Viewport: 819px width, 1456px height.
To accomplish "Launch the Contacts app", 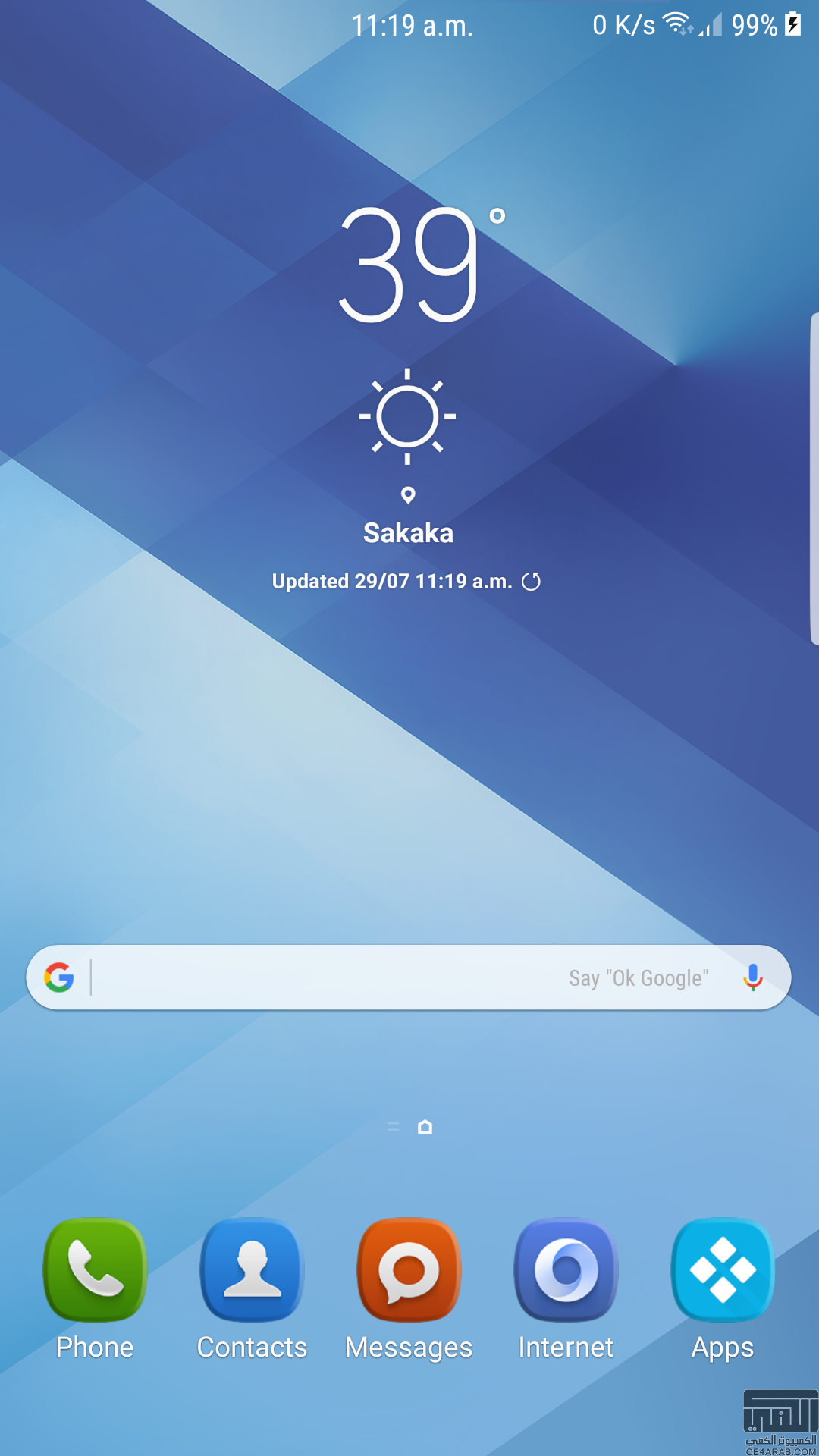I will click(x=252, y=1272).
